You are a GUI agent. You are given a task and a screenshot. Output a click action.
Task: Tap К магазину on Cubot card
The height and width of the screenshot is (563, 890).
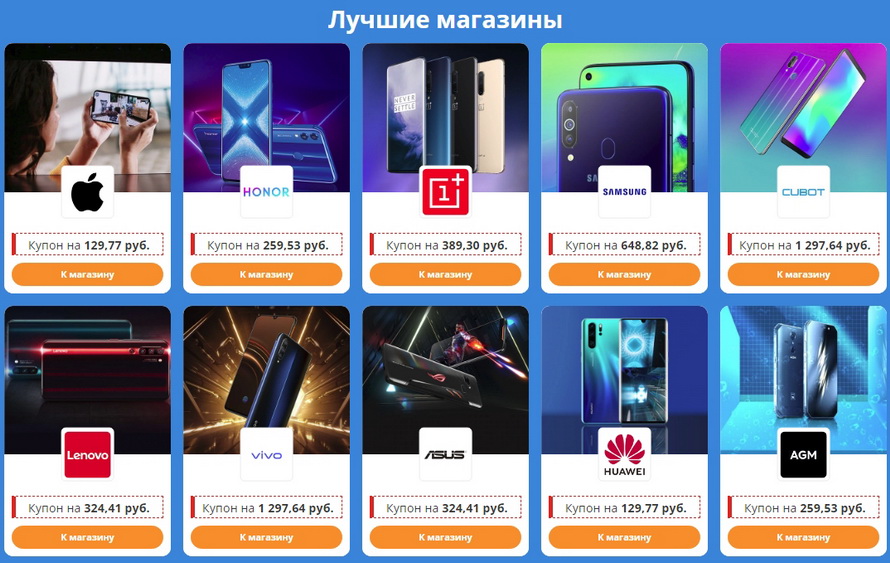pyautogui.click(x=803, y=274)
